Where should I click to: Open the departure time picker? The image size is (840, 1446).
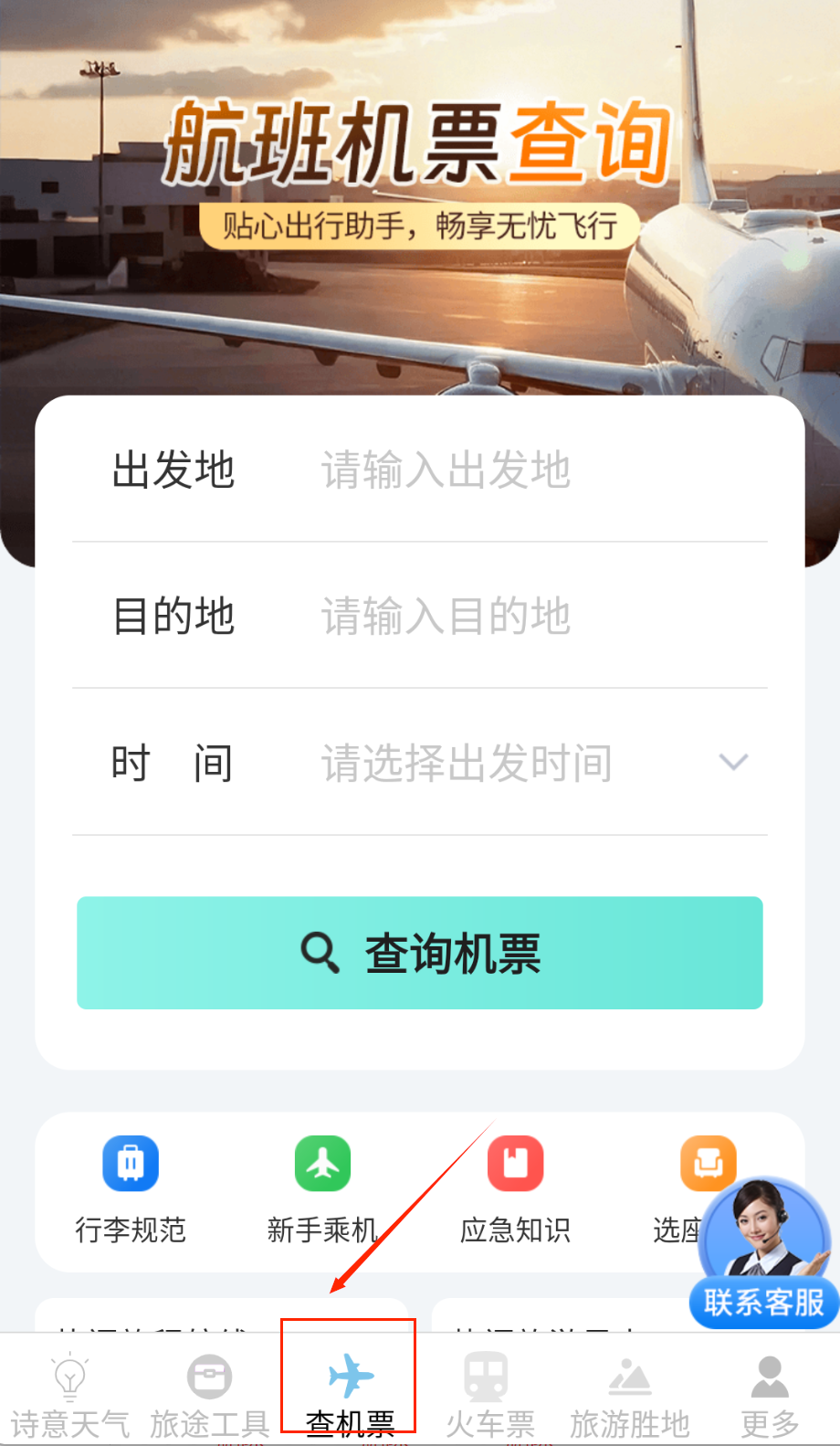pos(530,763)
